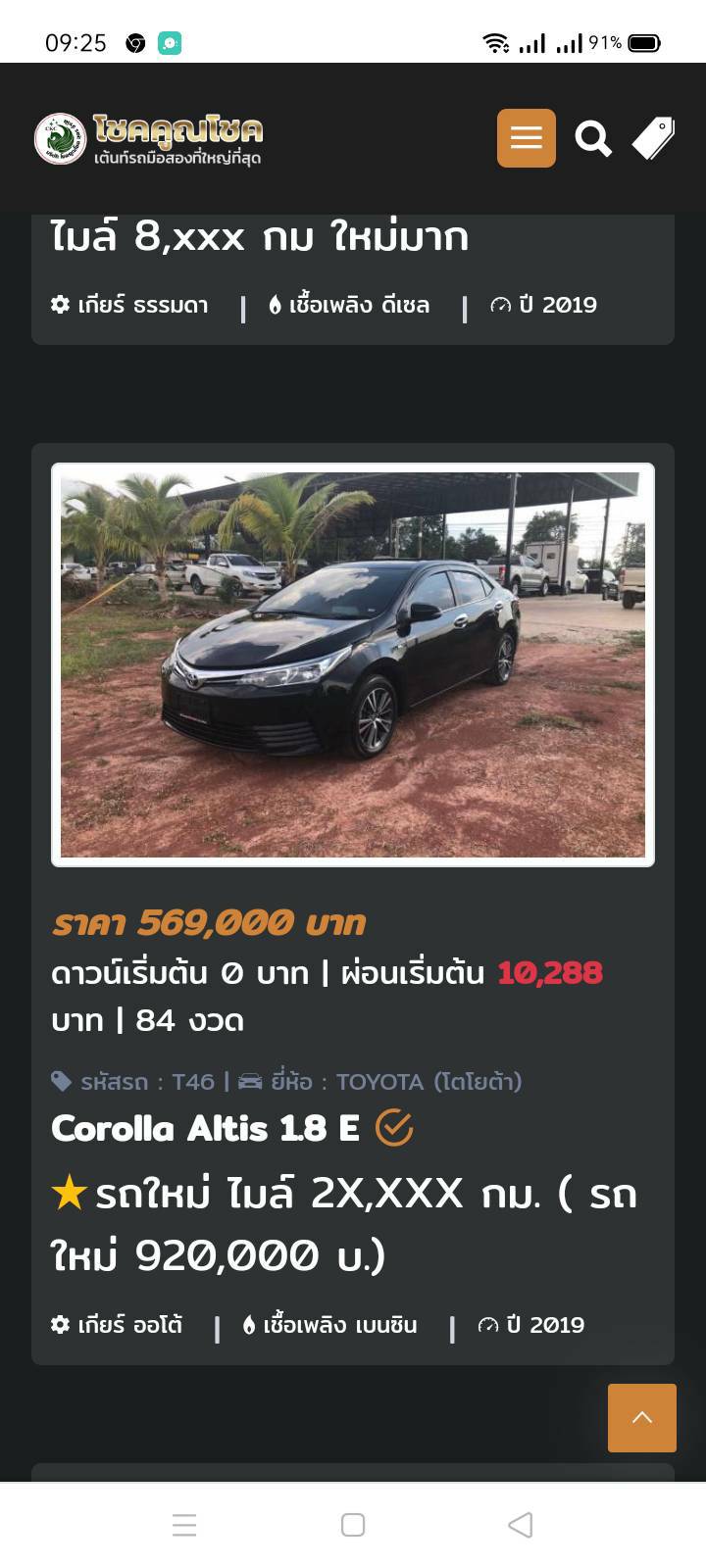Open the site logo home link
This screenshot has height=1568, width=706.
click(x=149, y=138)
